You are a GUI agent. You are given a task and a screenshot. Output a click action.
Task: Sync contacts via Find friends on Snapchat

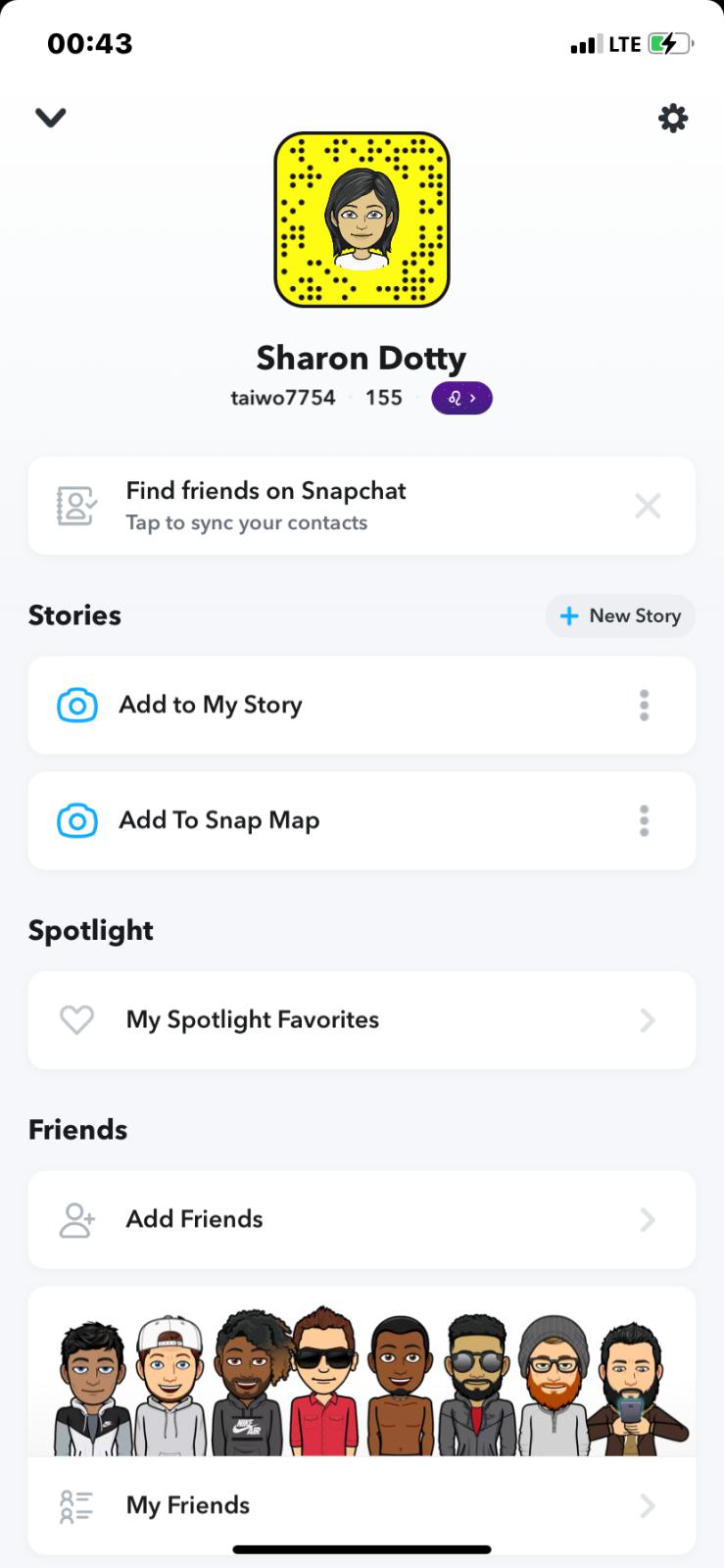click(x=294, y=506)
